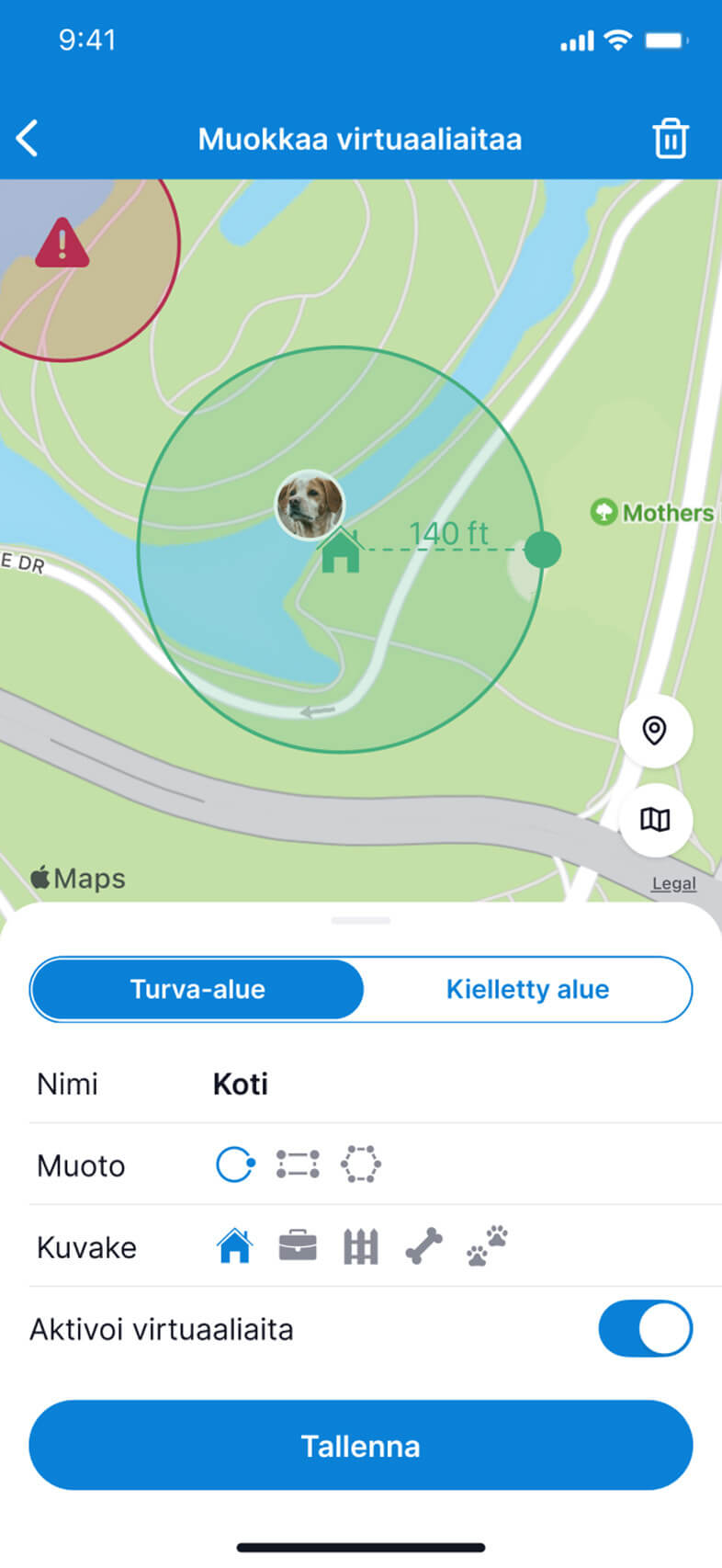Viewport: 722px width, 1568px height.
Task: Click the 140 ft radius handle
Action: [542, 549]
